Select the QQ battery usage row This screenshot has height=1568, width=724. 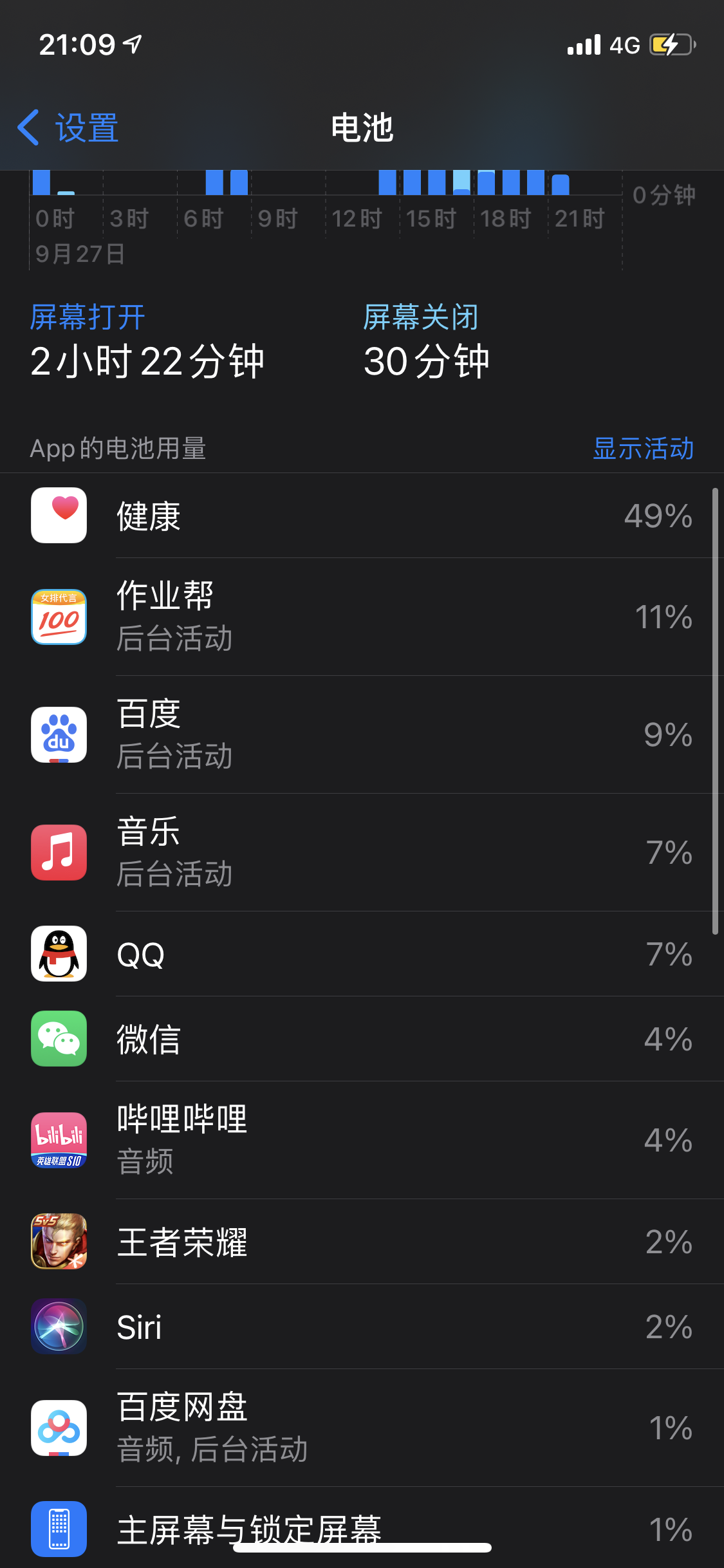click(362, 954)
